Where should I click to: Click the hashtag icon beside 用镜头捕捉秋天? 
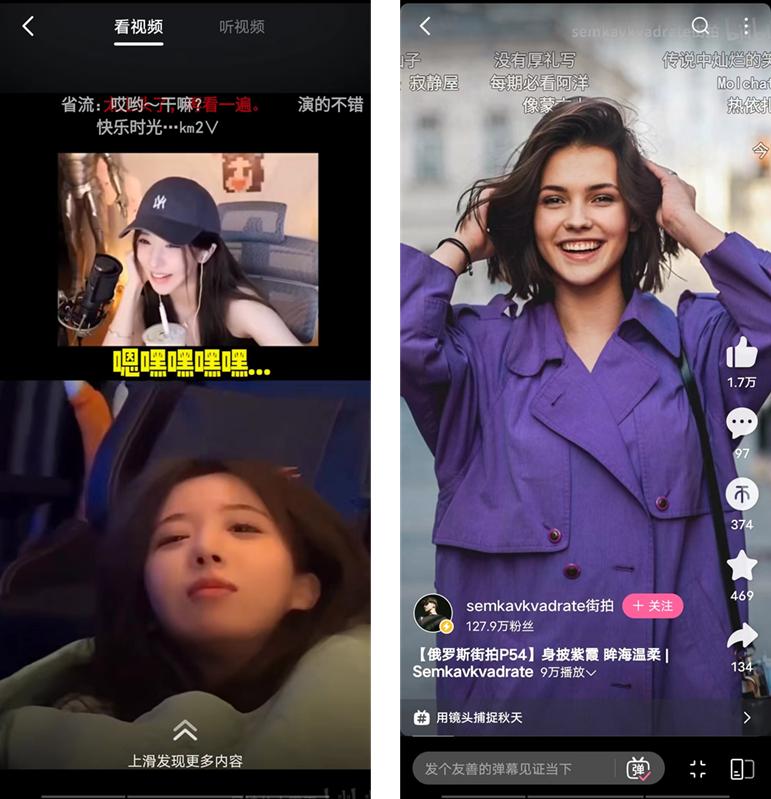click(424, 717)
